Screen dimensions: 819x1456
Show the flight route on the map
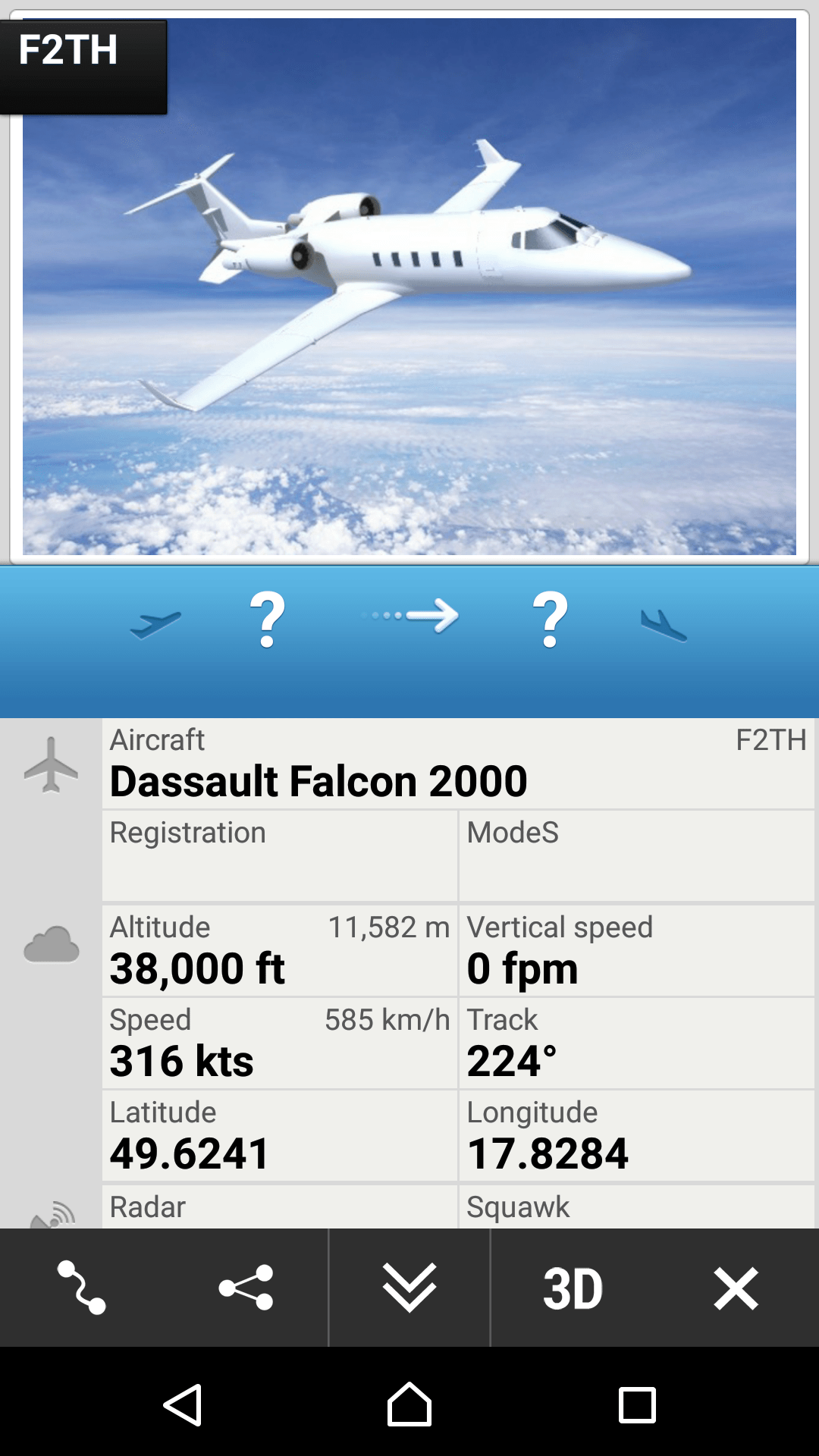(82, 1288)
